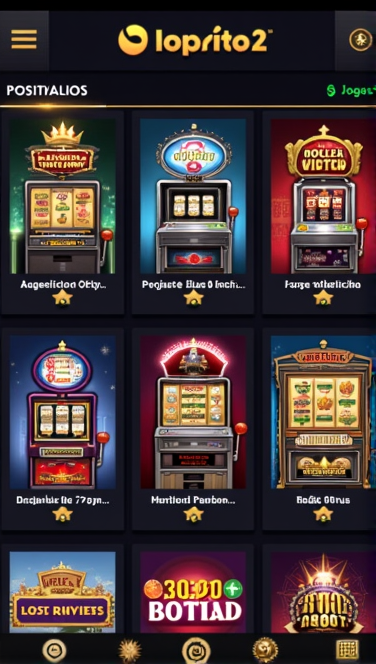Open the grid keypad tab in bottom bar
Screen dimensions: 376x664
coord(347,650)
